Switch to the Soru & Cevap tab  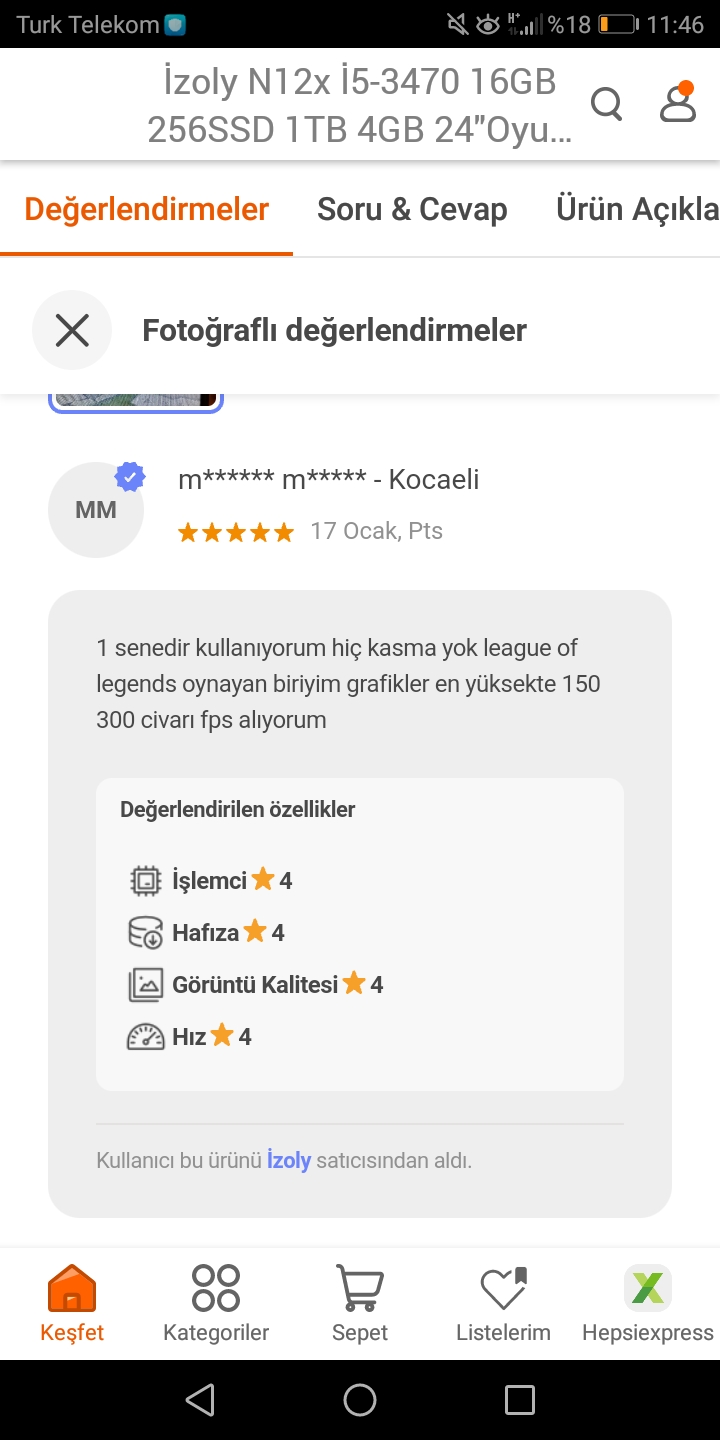click(412, 210)
